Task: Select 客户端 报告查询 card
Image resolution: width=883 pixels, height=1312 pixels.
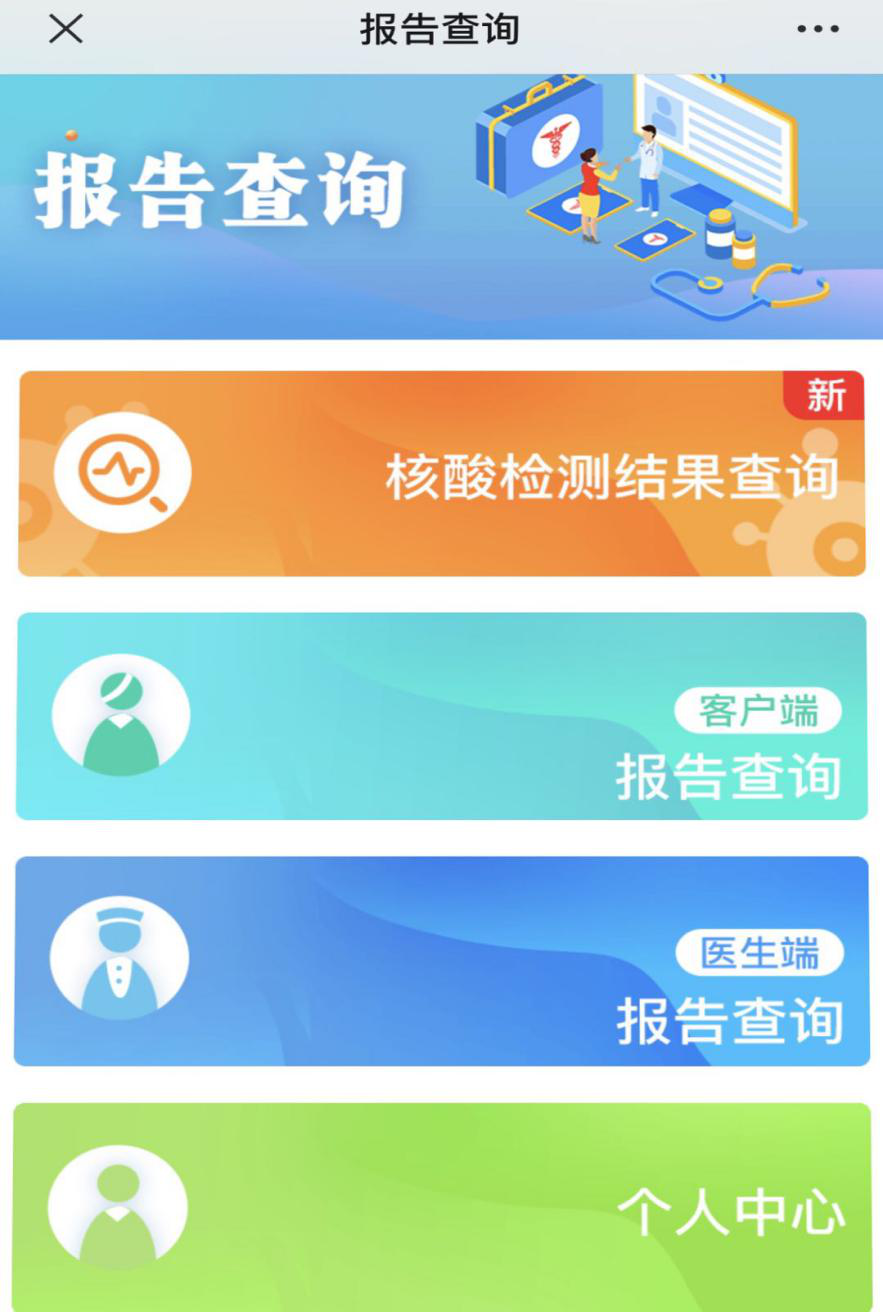Action: coord(442,716)
